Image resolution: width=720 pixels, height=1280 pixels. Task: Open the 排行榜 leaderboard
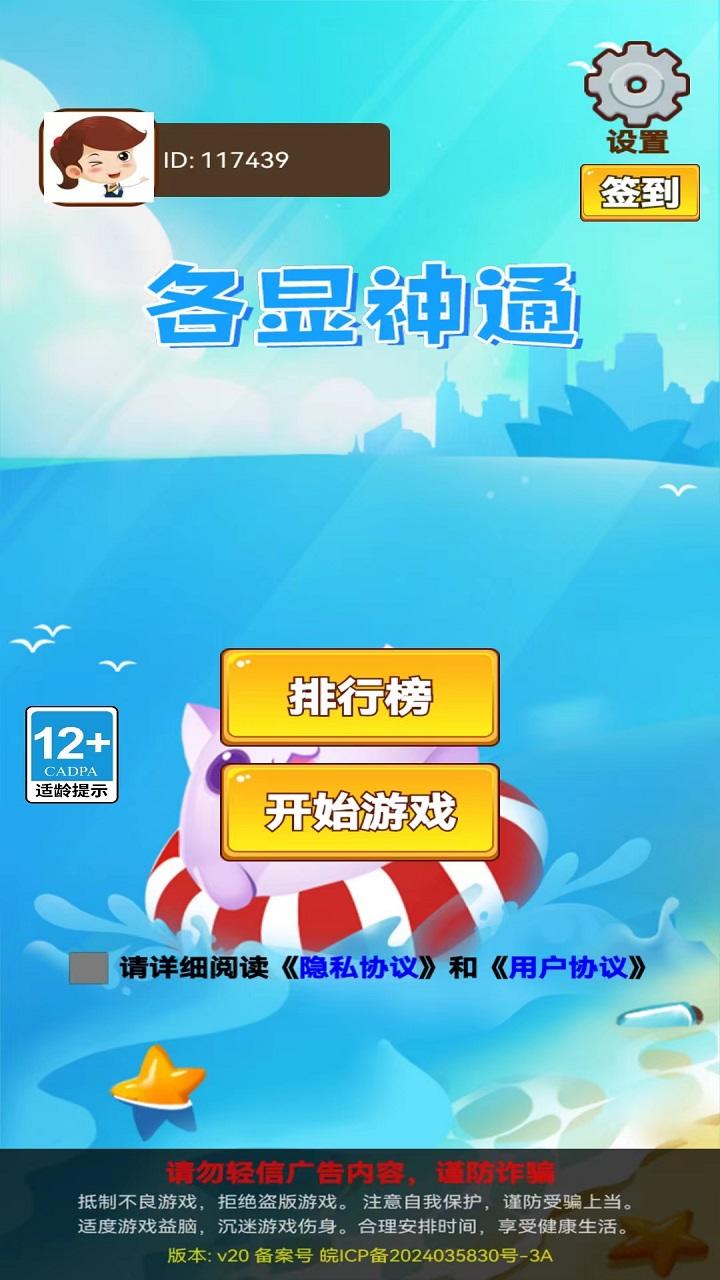click(360, 697)
